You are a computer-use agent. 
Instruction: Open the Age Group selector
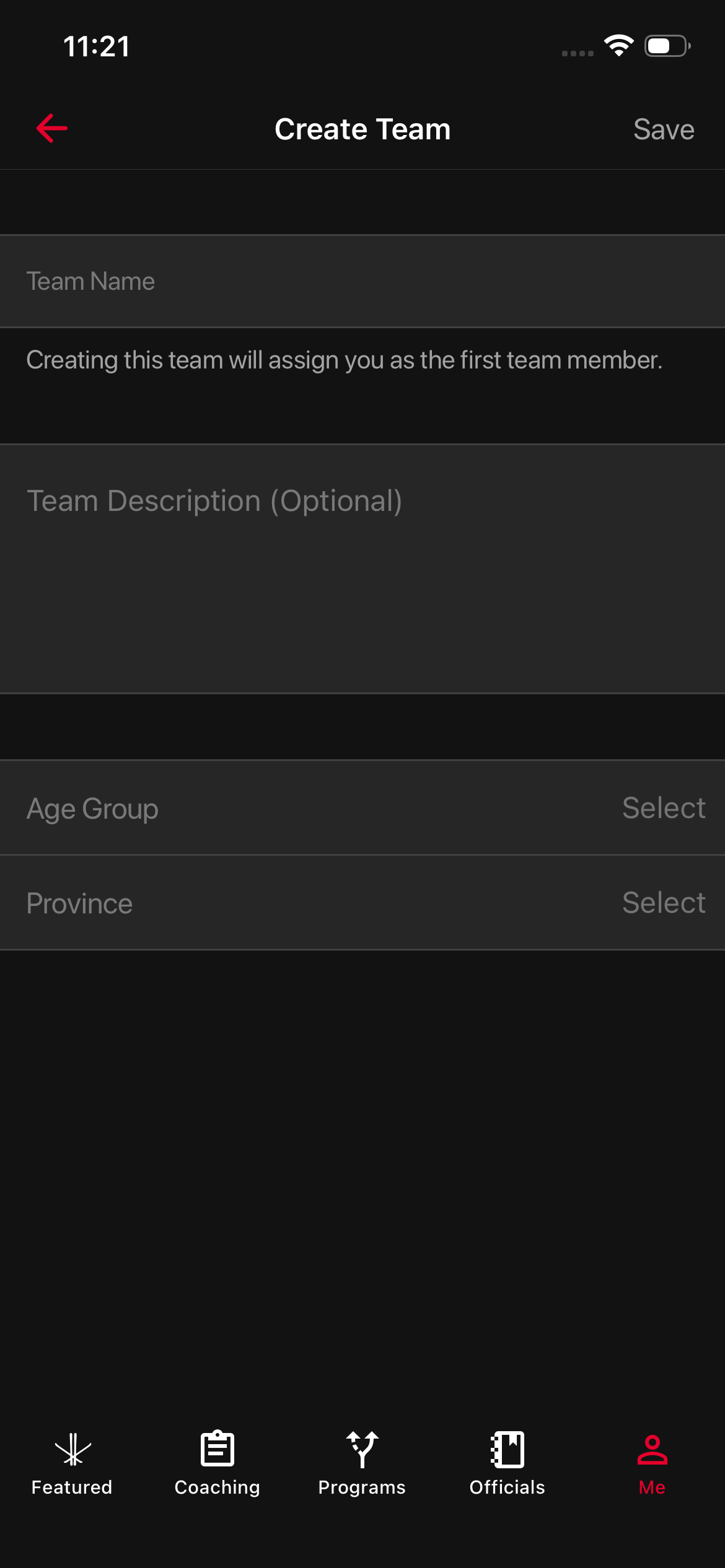coord(362,807)
